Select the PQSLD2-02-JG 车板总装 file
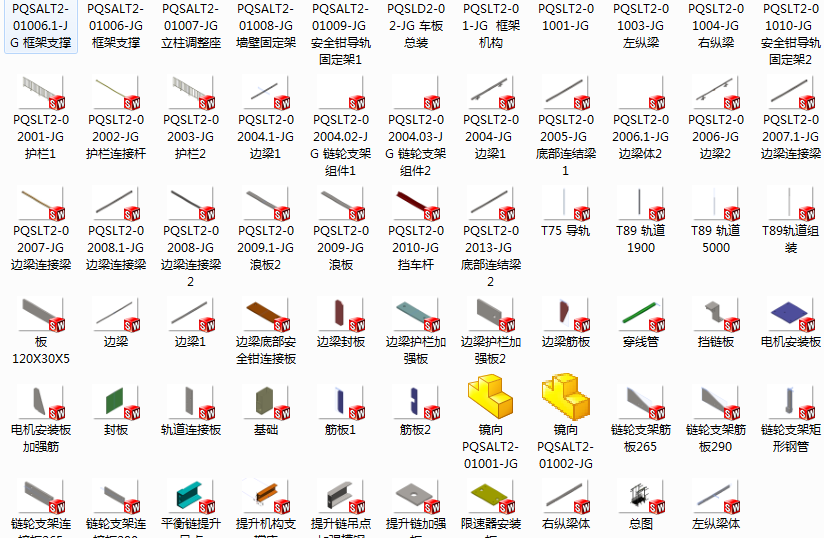824x538 pixels. click(x=416, y=26)
